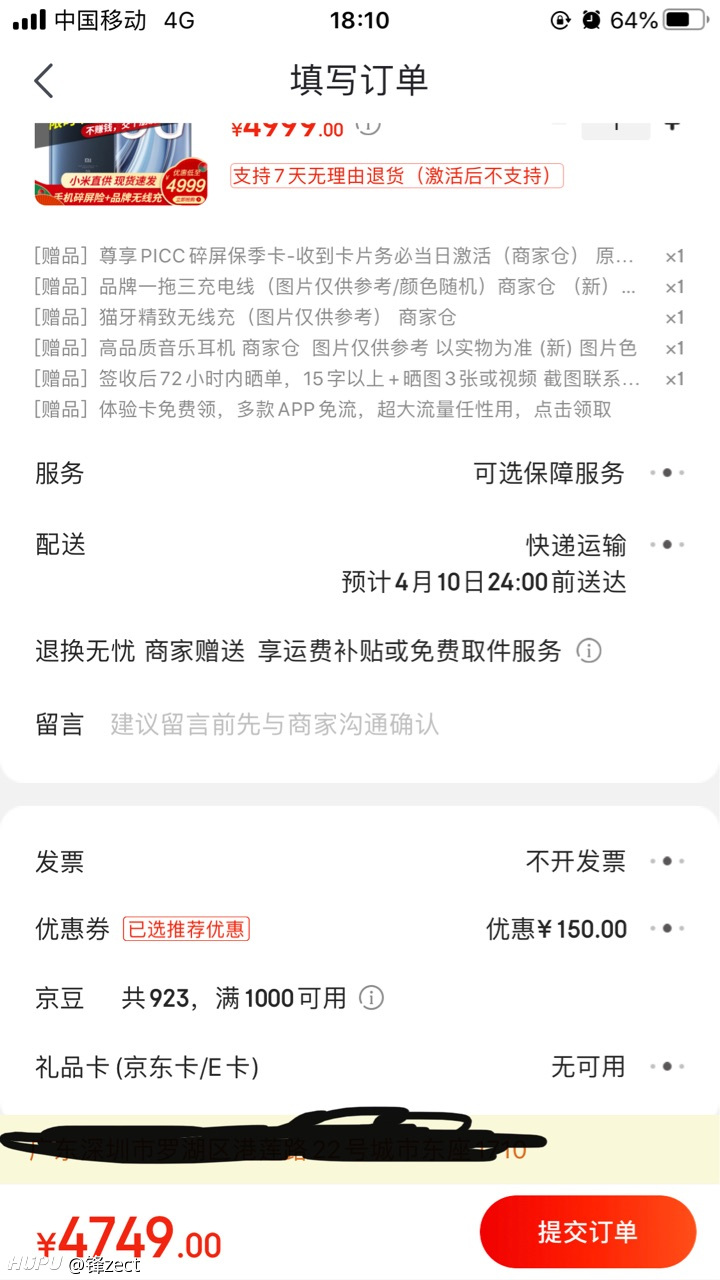View the info icon beside the ¥4999 price
Viewport: 720px width, 1280px height.
368,126
